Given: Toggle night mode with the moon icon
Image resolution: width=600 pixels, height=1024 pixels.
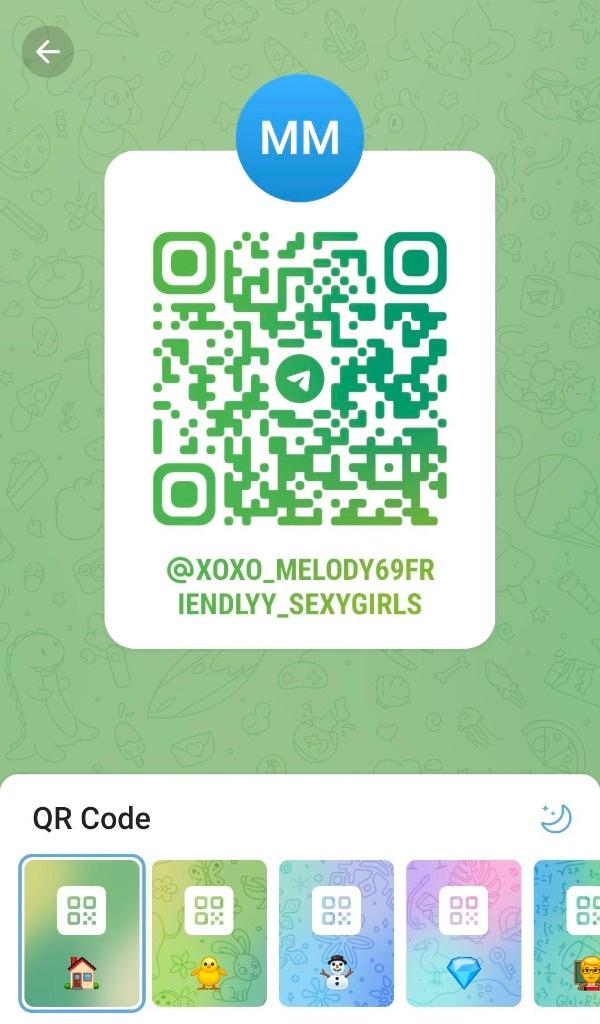Looking at the screenshot, I should pyautogui.click(x=555, y=819).
